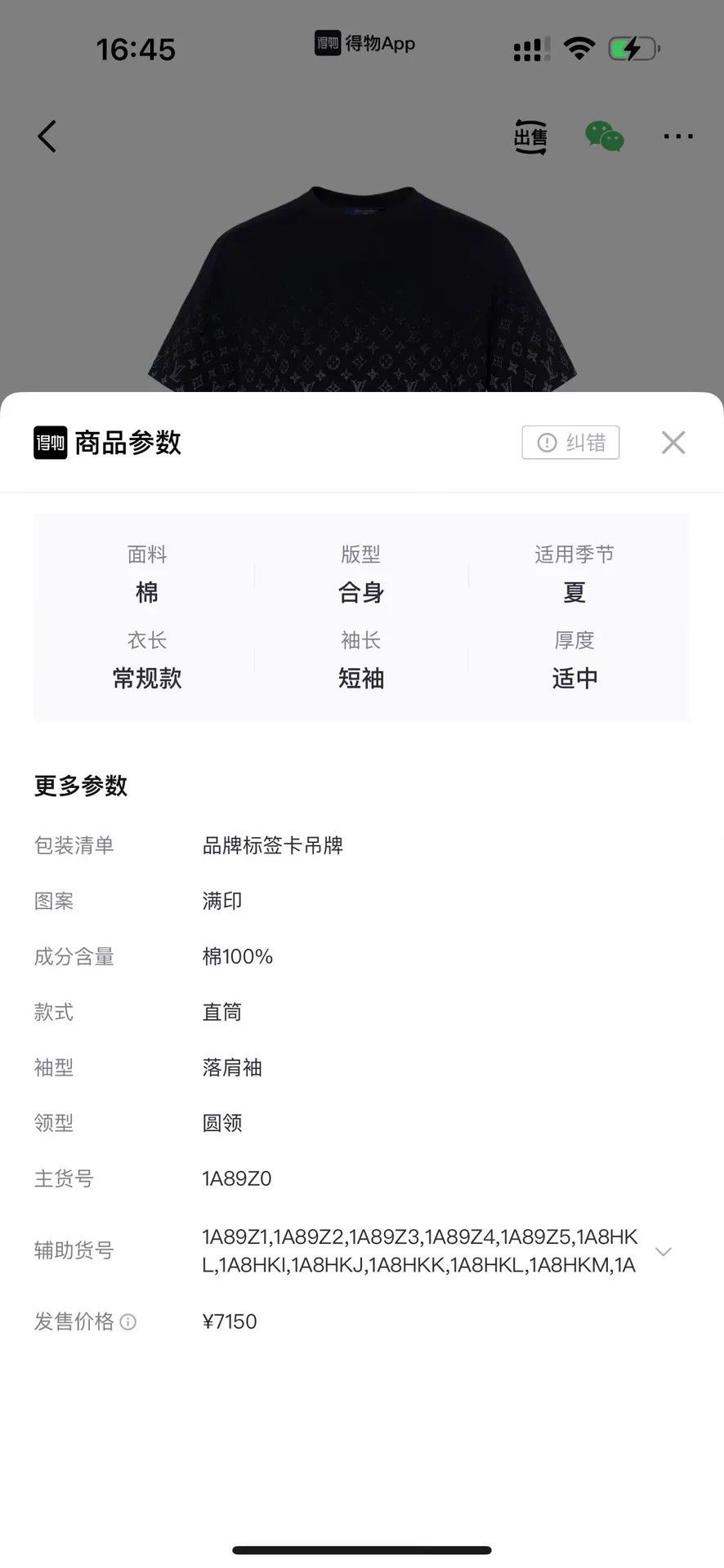Tap the 出售 sell icon
The width and height of the screenshot is (724, 1568).
click(x=530, y=136)
